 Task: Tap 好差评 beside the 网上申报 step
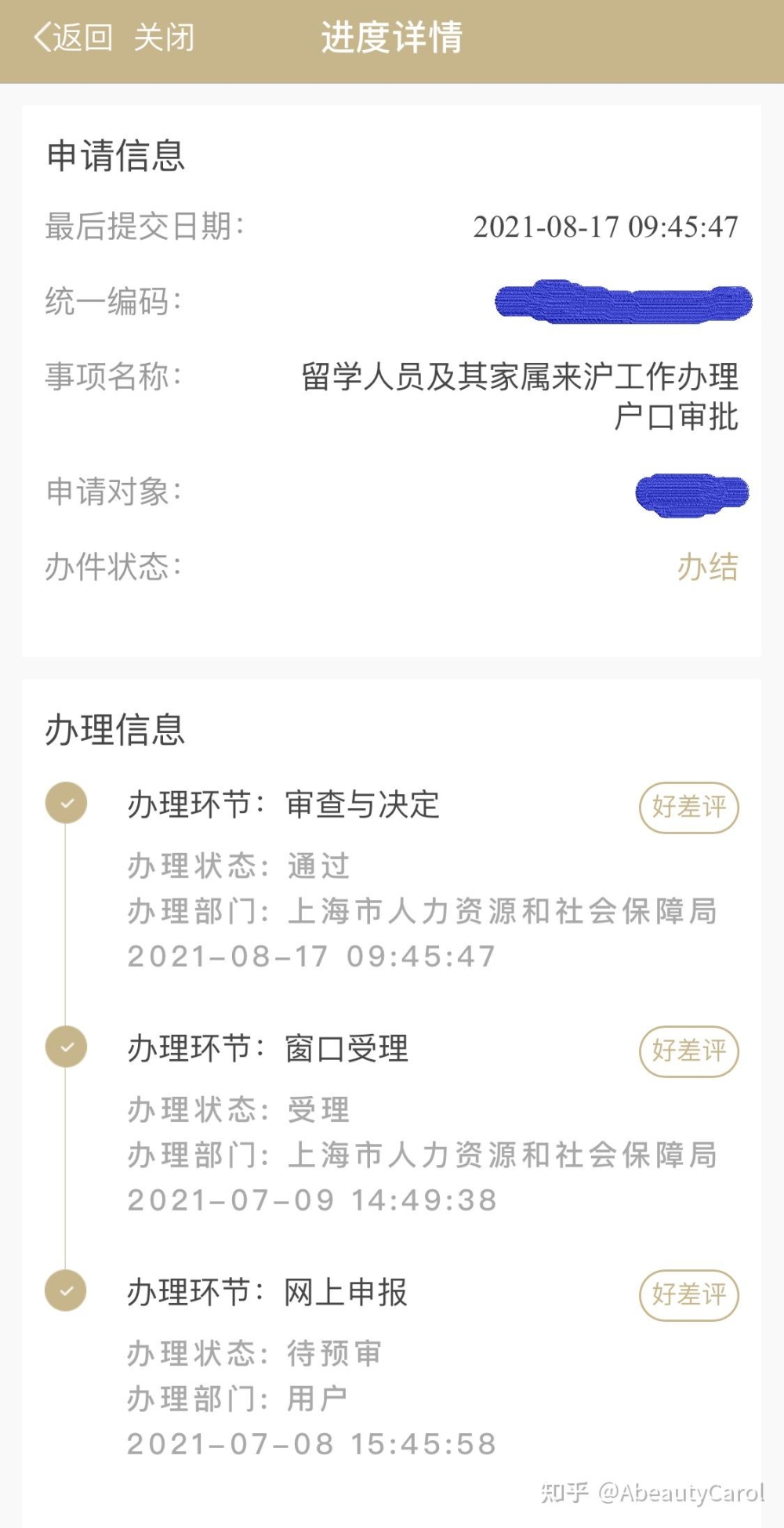(x=689, y=1295)
